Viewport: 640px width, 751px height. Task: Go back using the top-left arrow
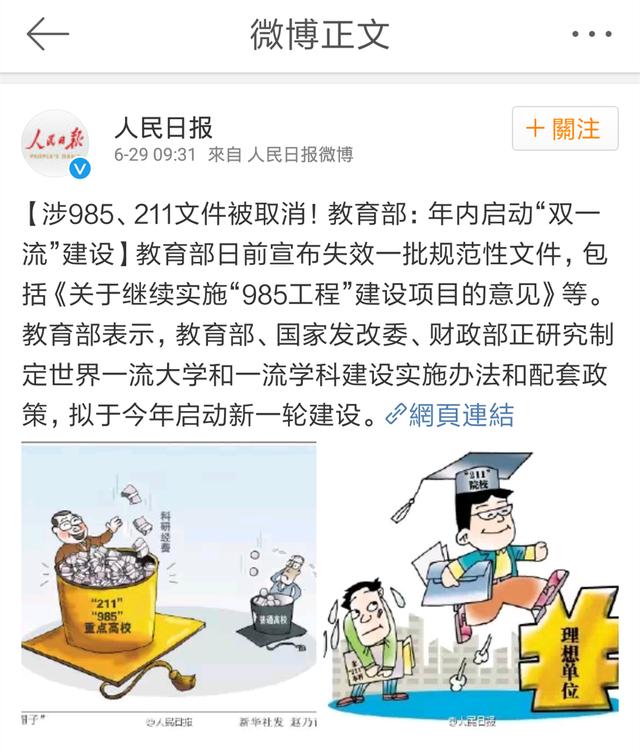pyautogui.click(x=47, y=35)
